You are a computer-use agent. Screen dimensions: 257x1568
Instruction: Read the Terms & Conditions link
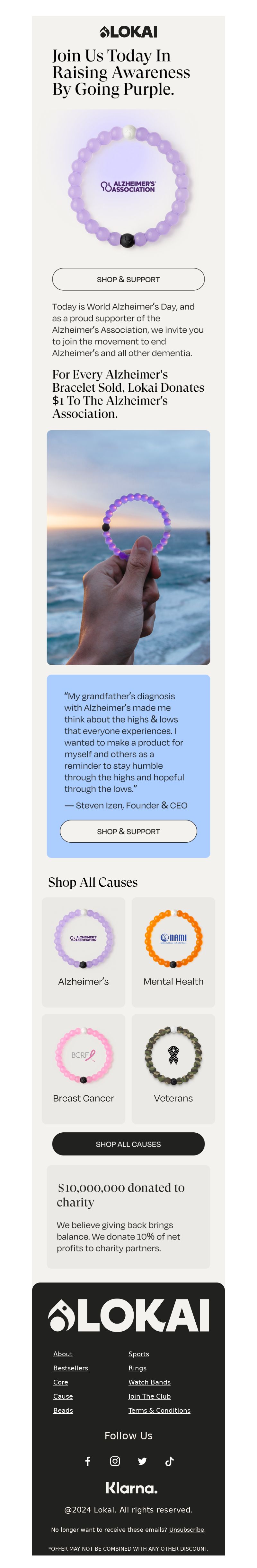tap(160, 1410)
